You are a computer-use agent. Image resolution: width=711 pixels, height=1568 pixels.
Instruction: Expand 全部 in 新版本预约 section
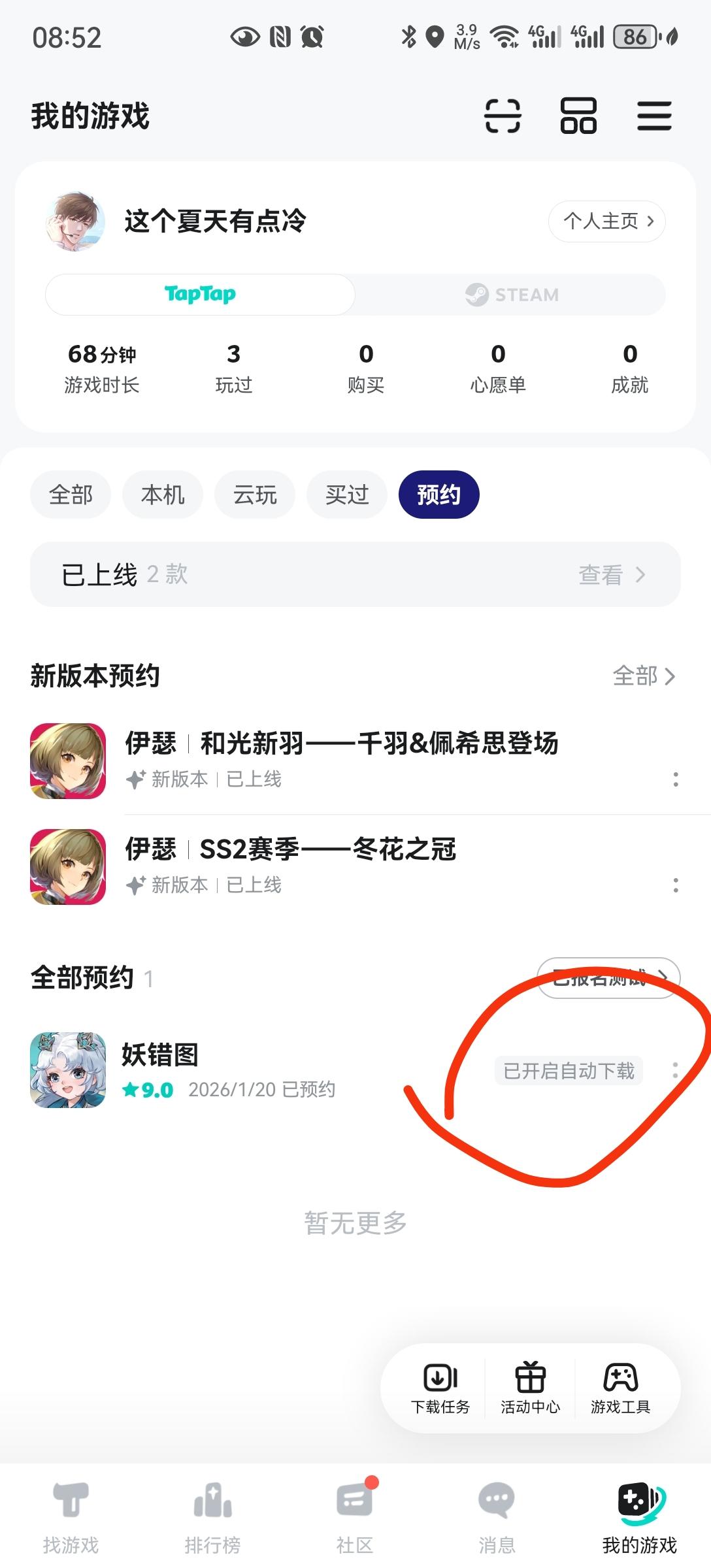[644, 678]
